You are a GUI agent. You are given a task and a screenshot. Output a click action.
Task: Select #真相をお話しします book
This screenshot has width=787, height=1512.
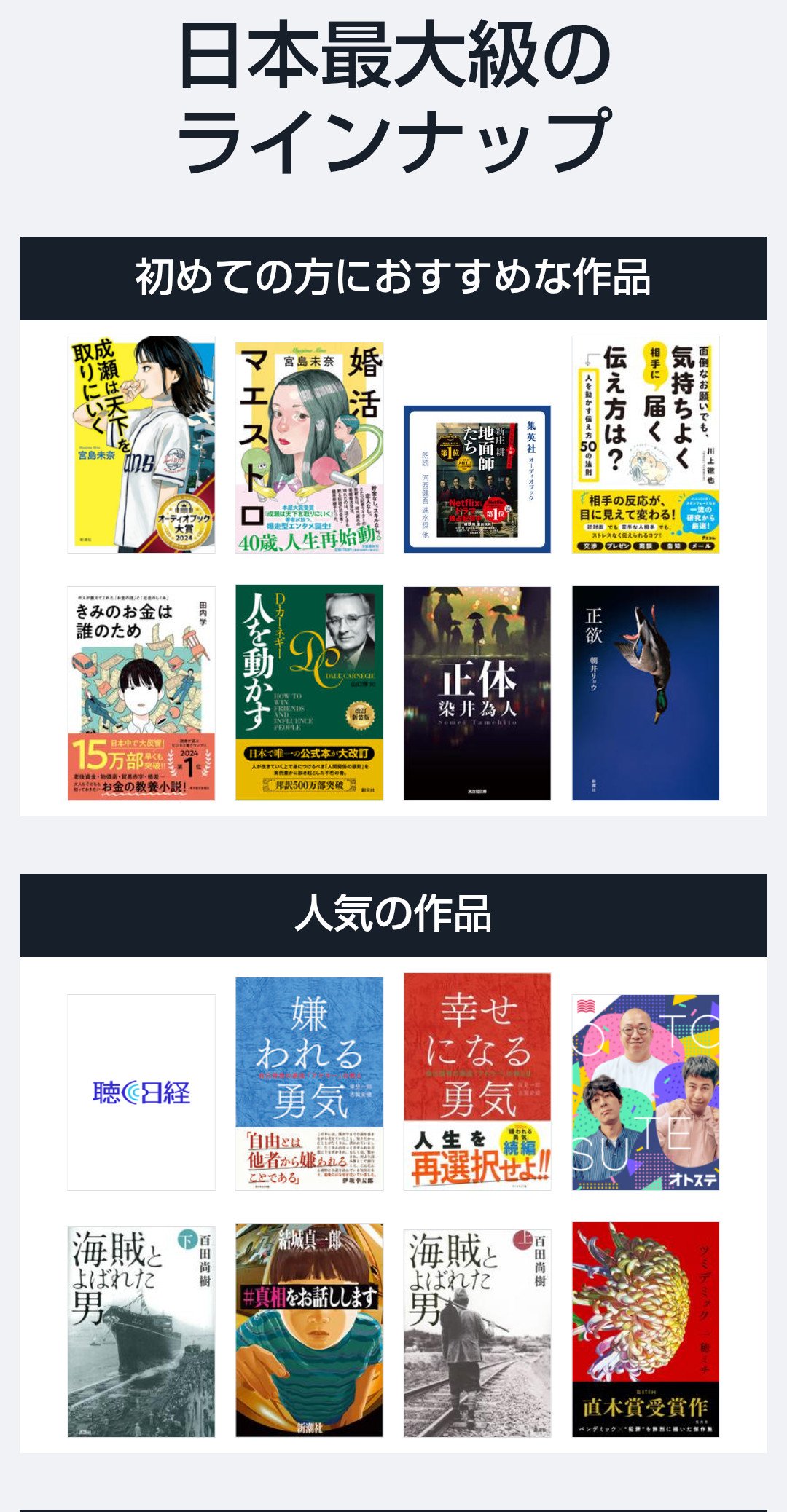(309, 1330)
